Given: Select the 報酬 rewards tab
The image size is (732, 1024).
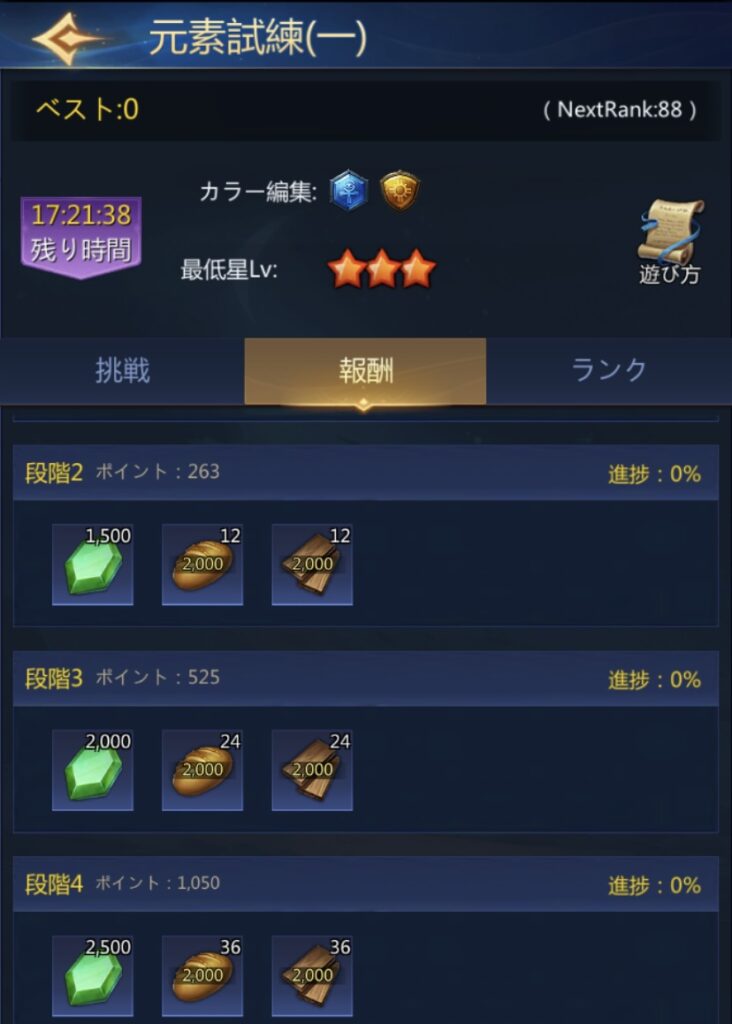Looking at the screenshot, I should [x=365, y=371].
